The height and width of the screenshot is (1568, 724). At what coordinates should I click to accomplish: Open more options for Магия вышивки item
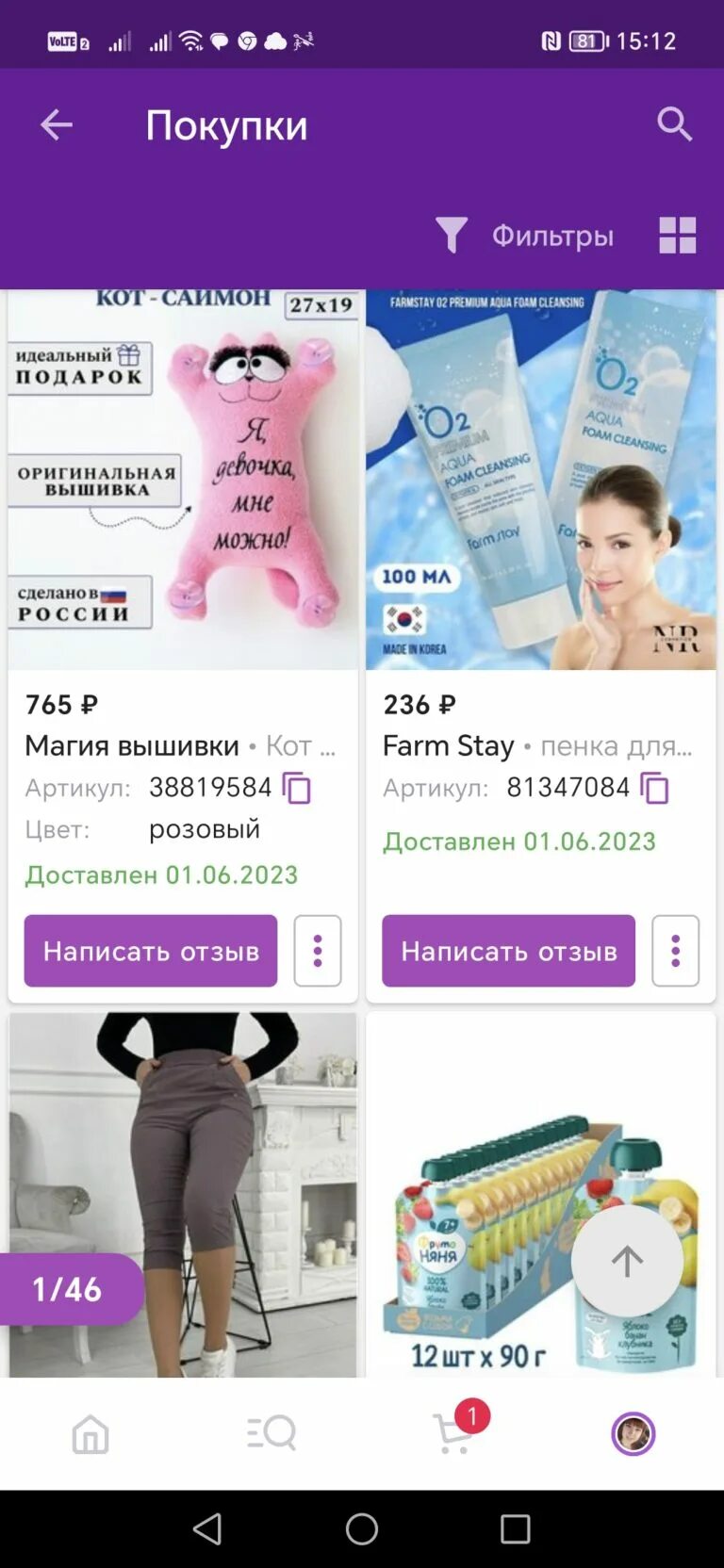pyautogui.click(x=318, y=951)
